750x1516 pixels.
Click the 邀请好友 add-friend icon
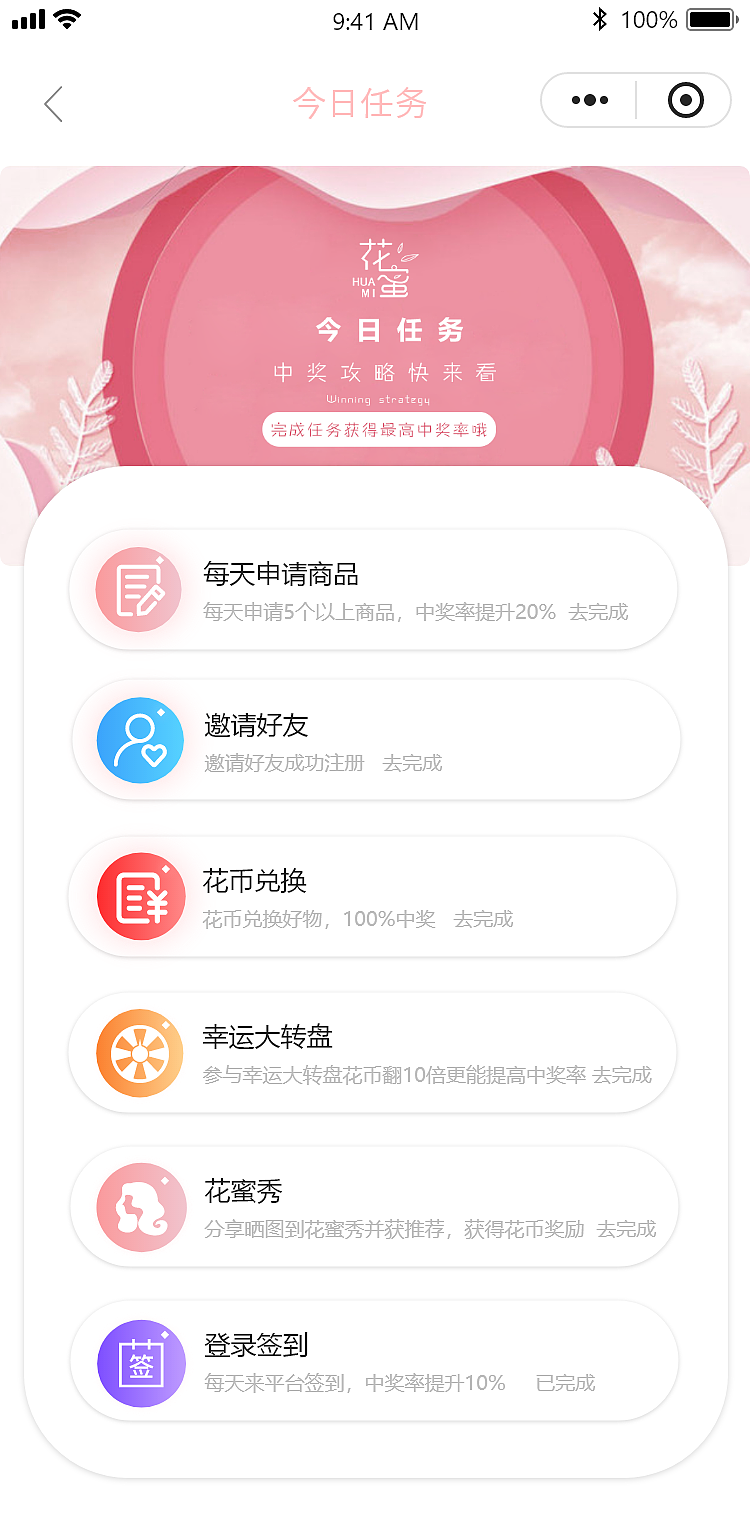pyautogui.click(x=139, y=740)
